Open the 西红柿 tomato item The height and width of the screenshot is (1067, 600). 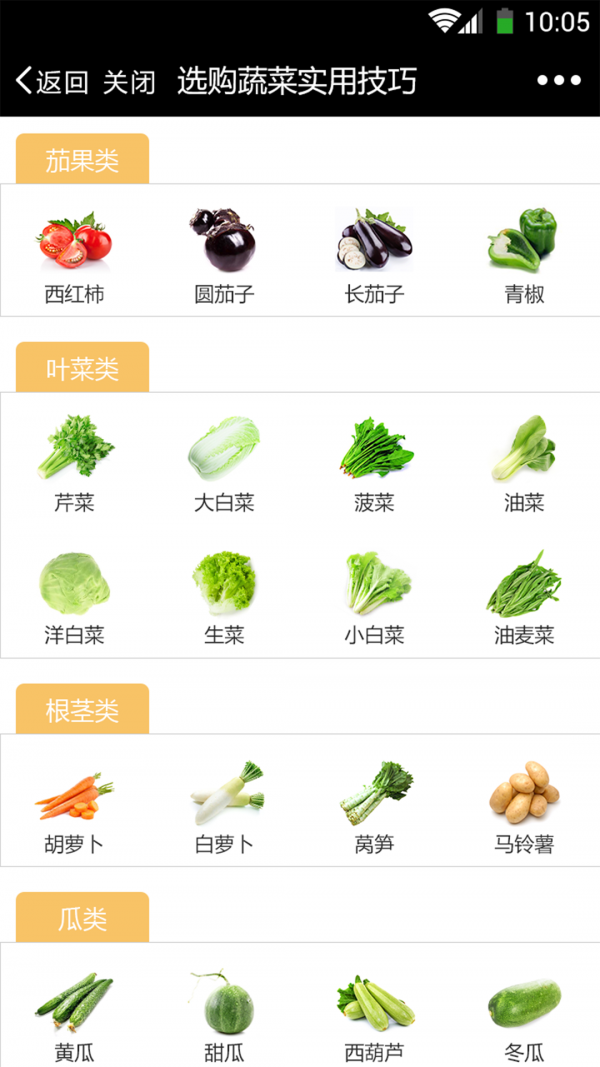click(75, 253)
